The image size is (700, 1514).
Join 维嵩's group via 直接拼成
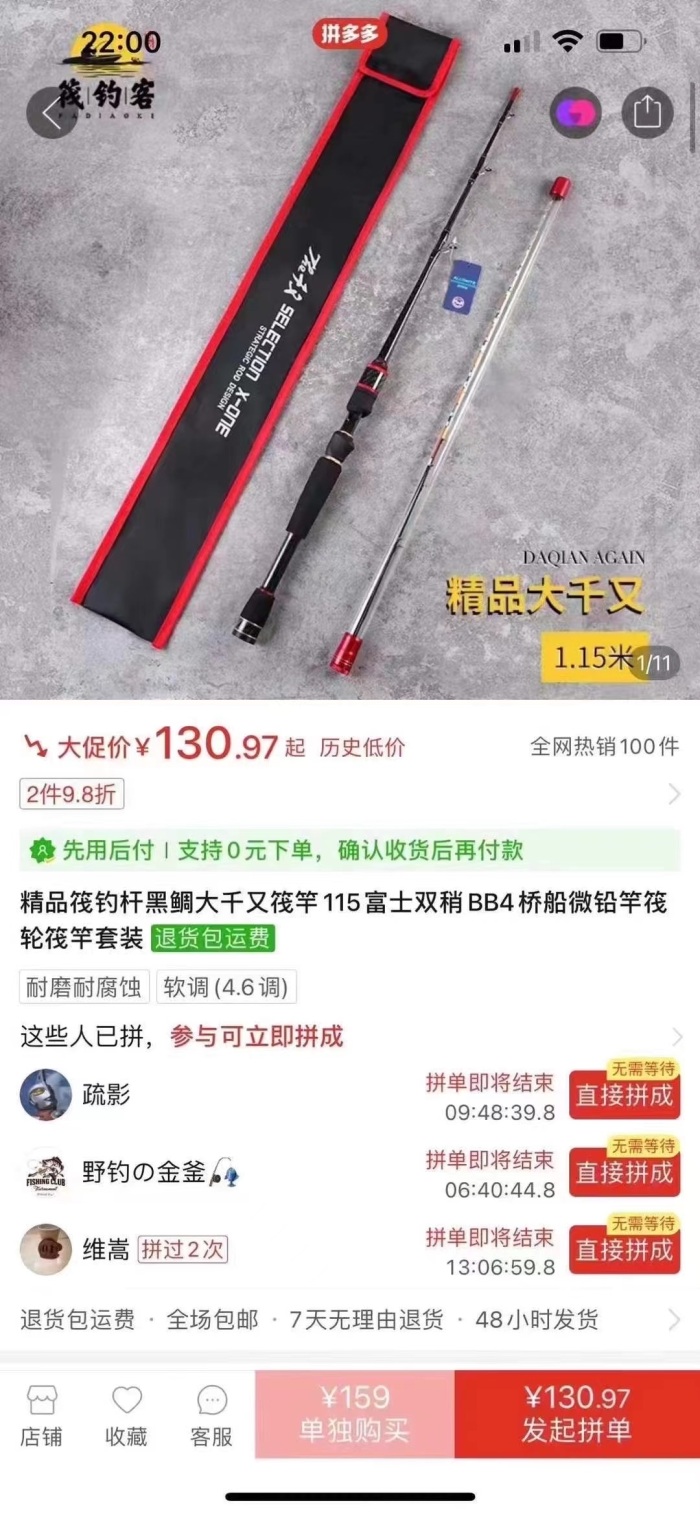[x=624, y=1249]
